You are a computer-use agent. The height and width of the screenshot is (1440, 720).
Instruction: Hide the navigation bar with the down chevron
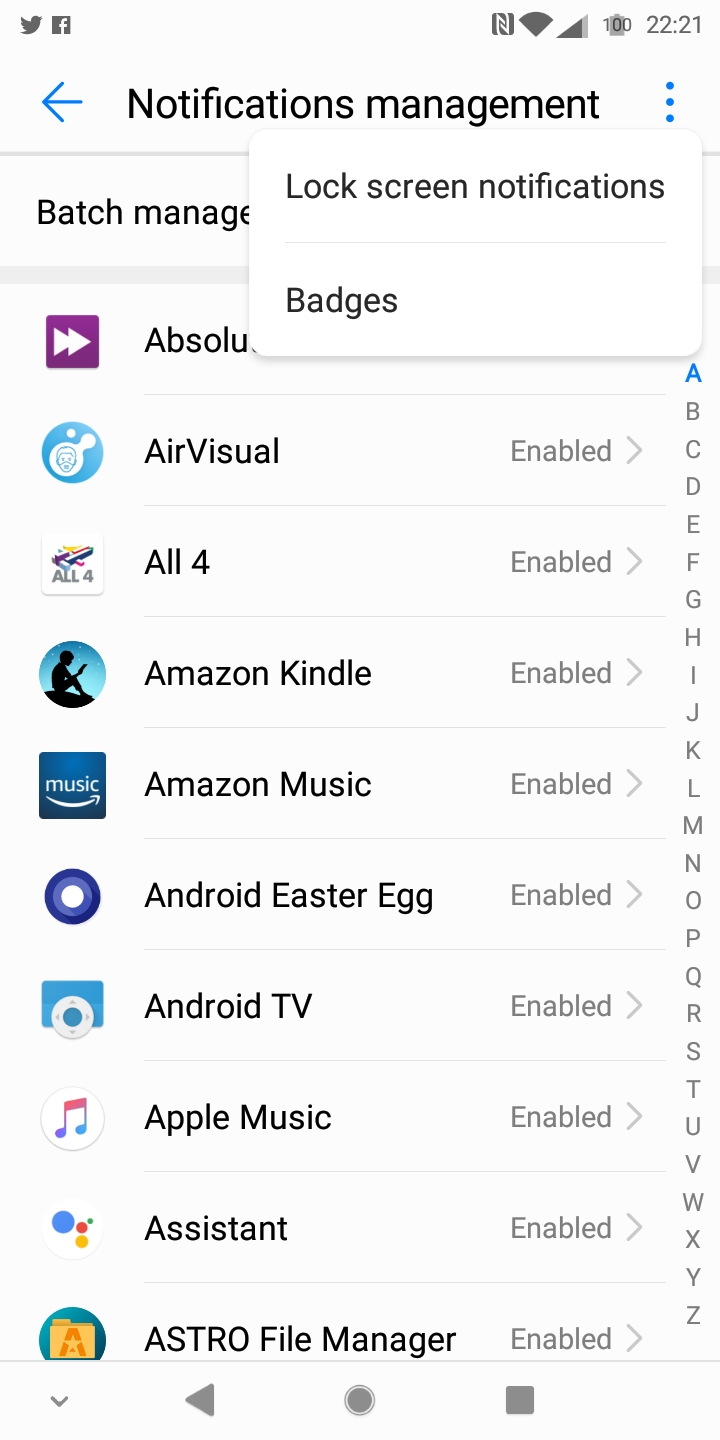click(x=60, y=1401)
